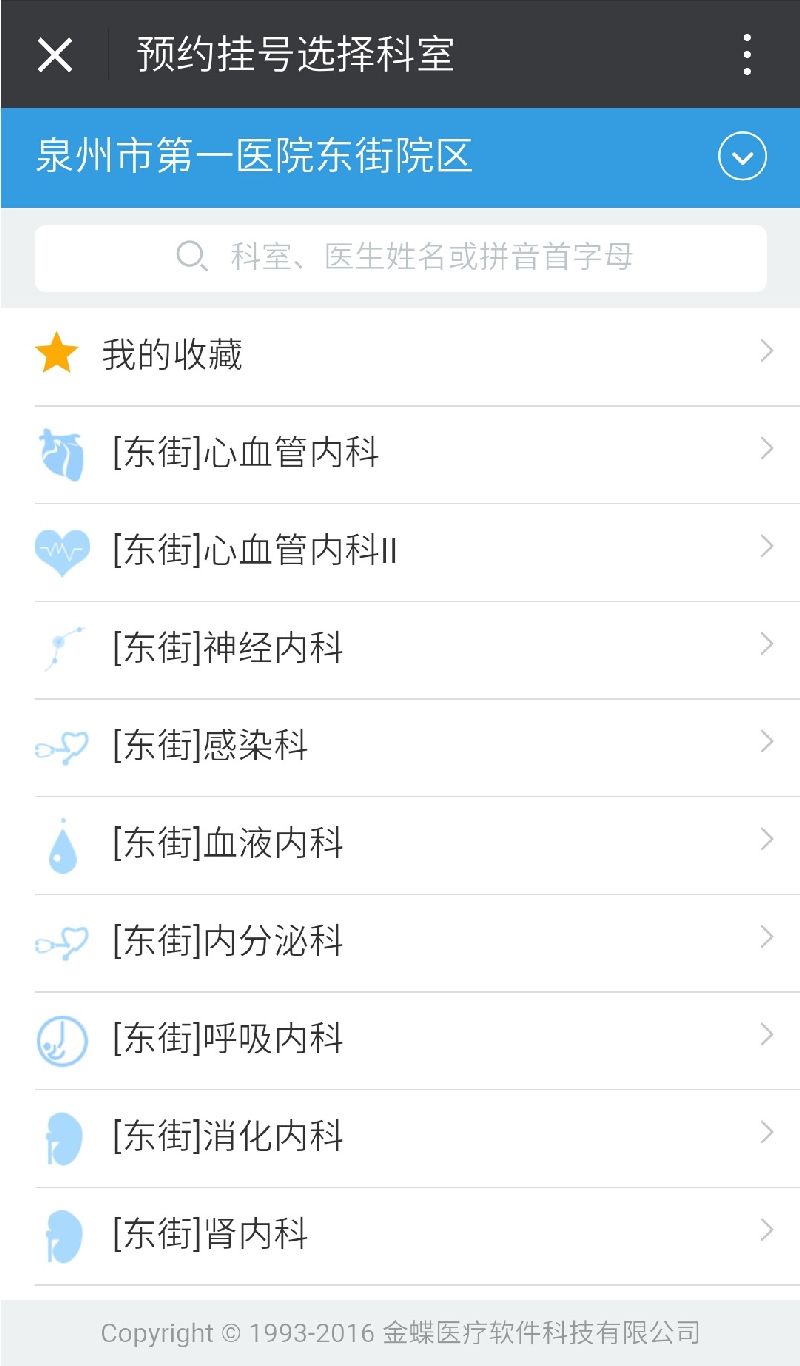This screenshot has height=1366, width=800.
Task: Open 我的收藏 favorites
Action: 400,356
